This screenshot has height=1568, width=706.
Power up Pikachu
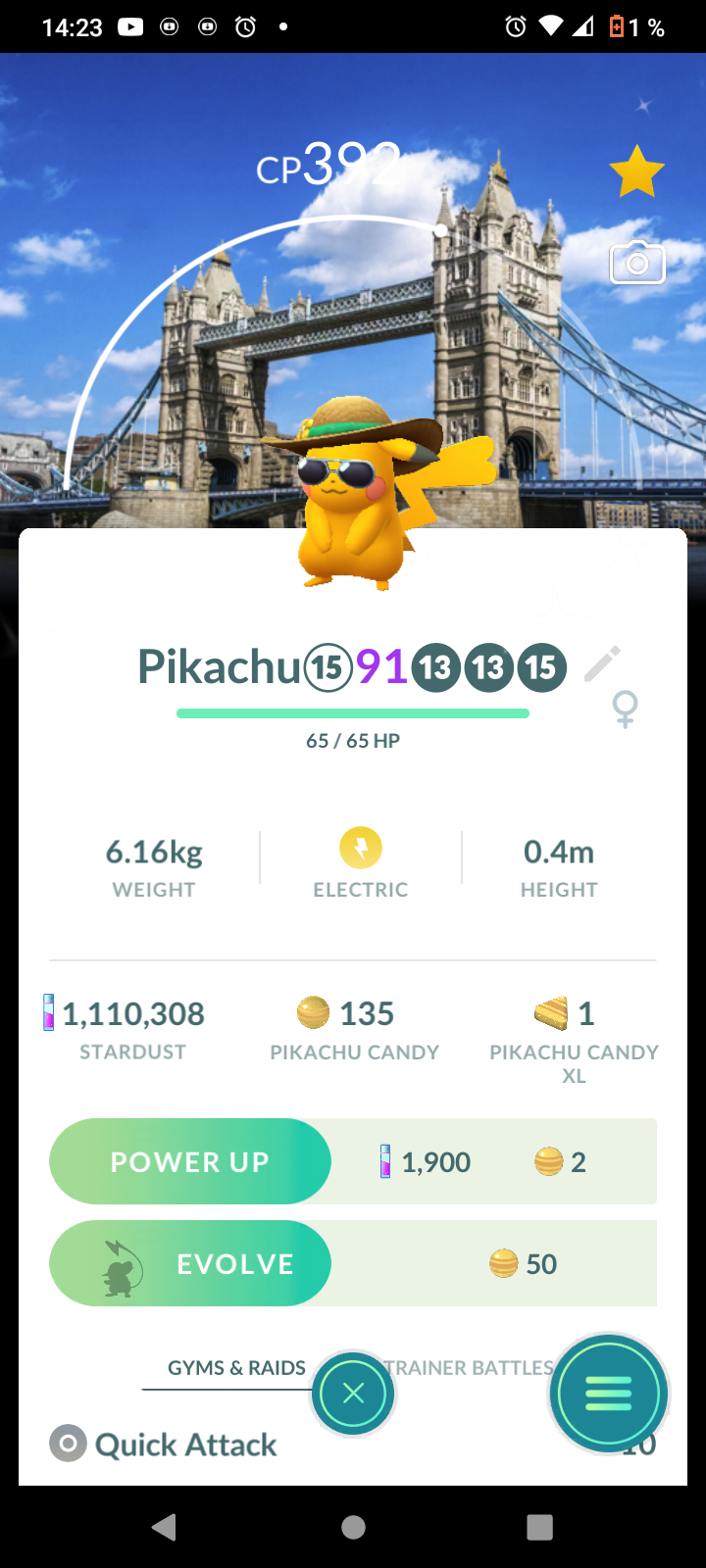190,1161
